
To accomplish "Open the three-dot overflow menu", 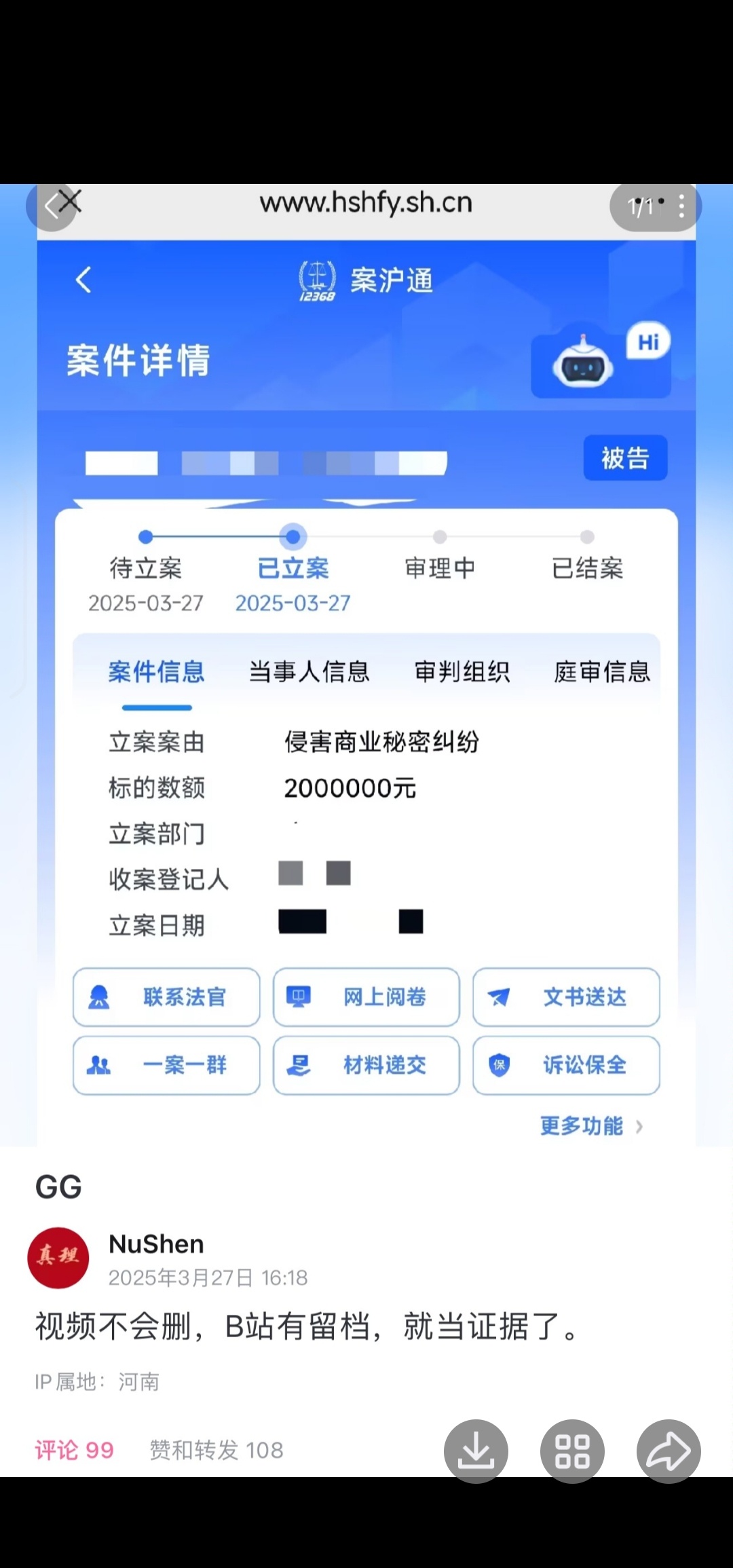I will pyautogui.click(x=681, y=206).
